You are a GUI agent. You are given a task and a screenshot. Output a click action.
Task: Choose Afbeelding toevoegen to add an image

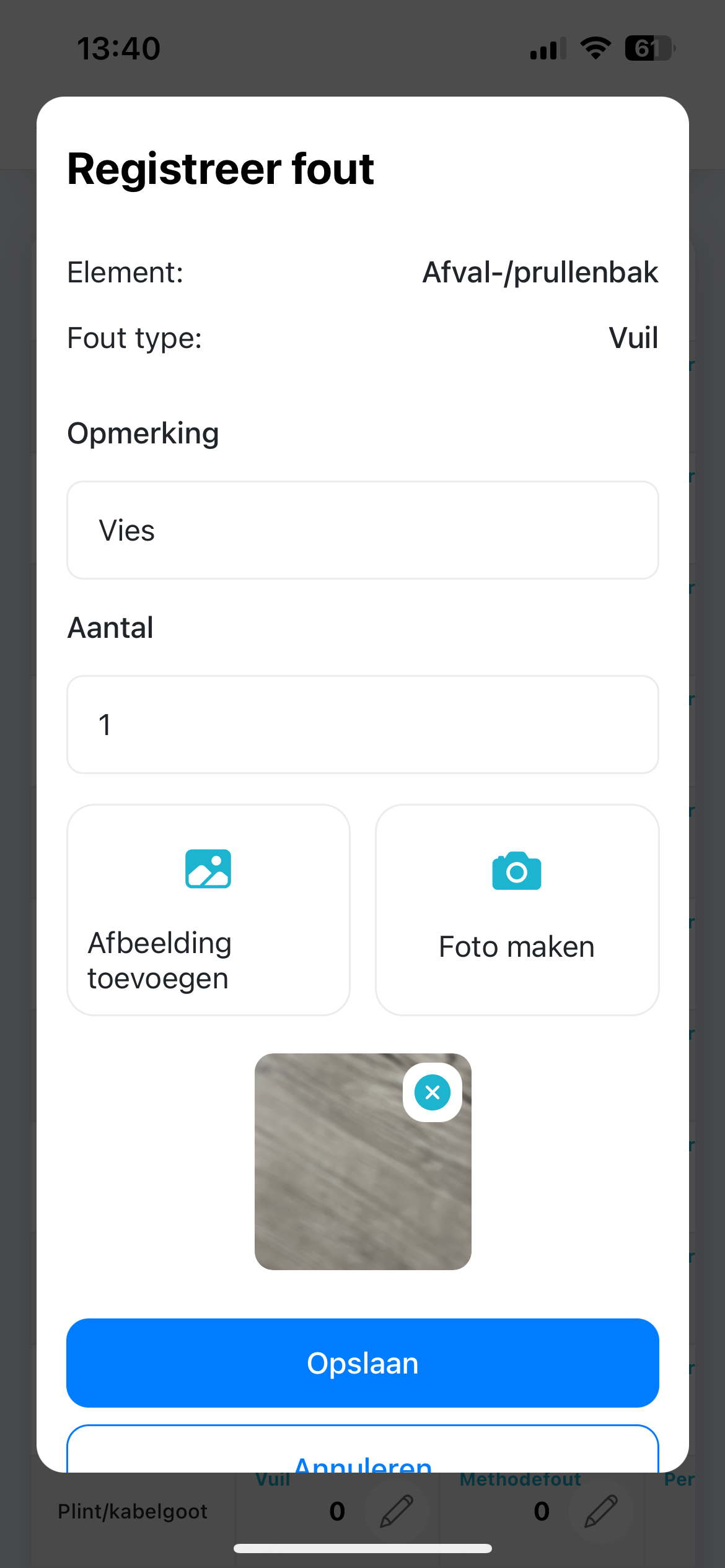tap(208, 910)
